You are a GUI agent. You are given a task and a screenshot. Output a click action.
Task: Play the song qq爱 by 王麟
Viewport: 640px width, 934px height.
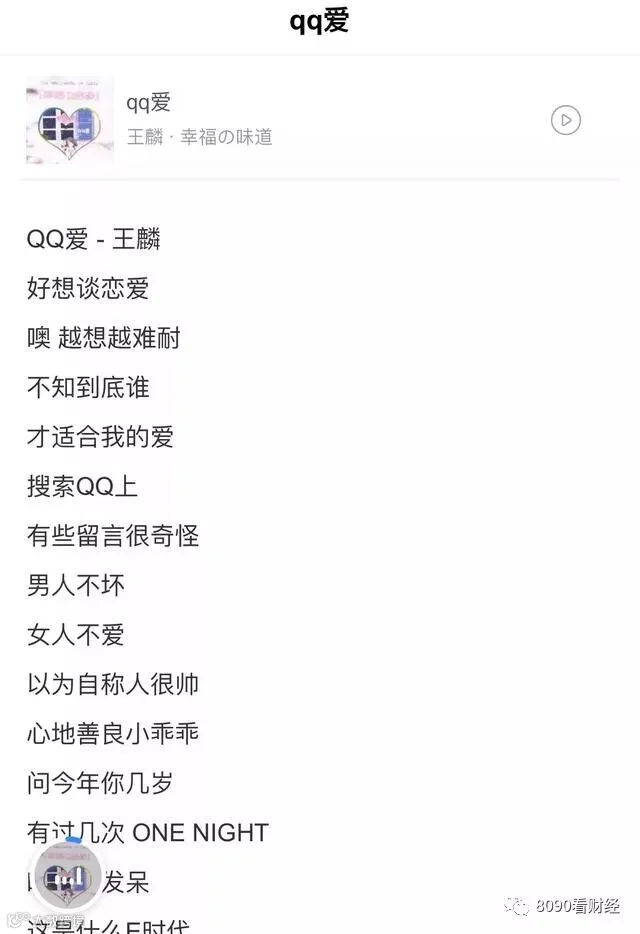coord(566,120)
